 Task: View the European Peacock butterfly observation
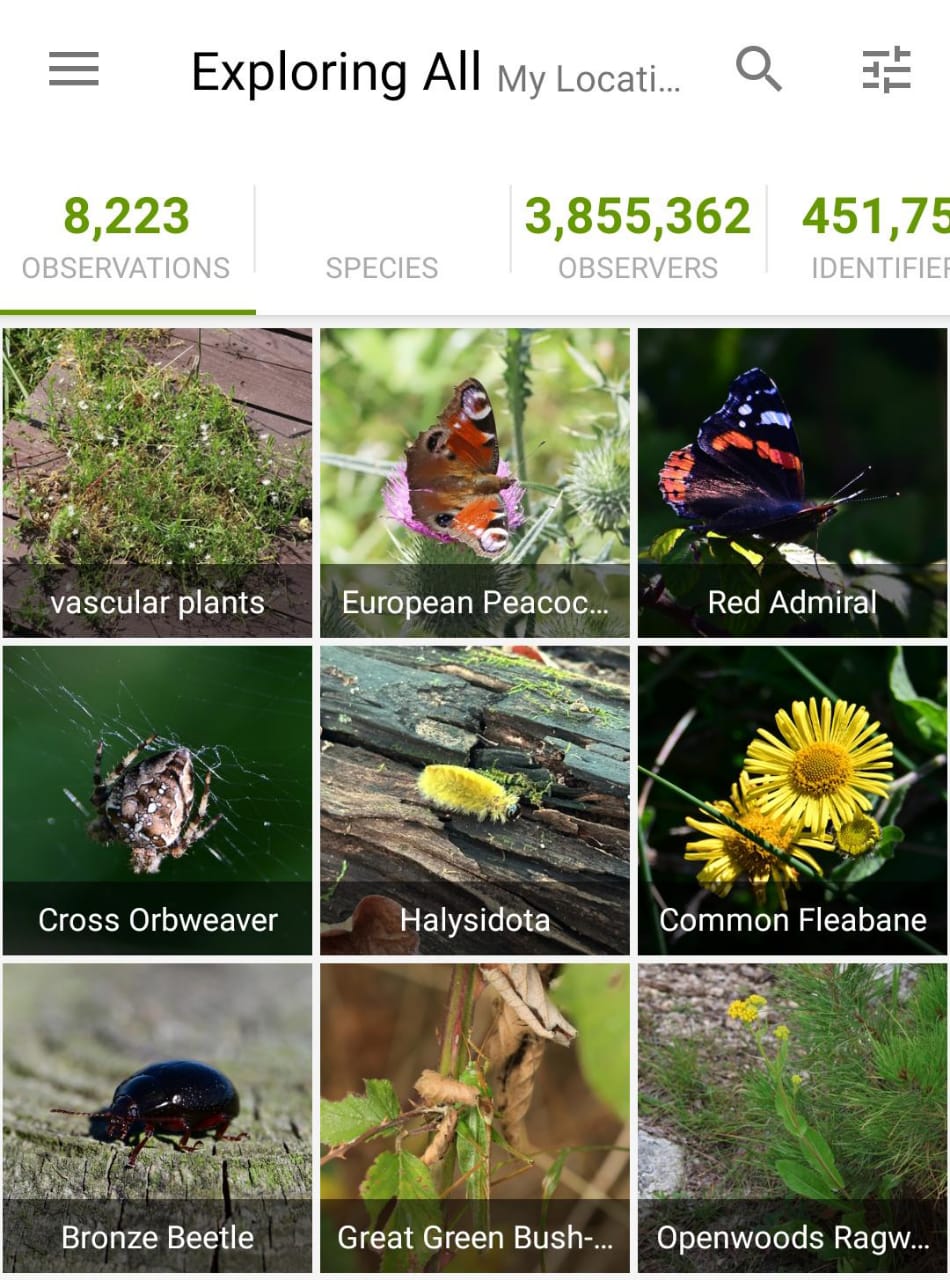point(475,482)
